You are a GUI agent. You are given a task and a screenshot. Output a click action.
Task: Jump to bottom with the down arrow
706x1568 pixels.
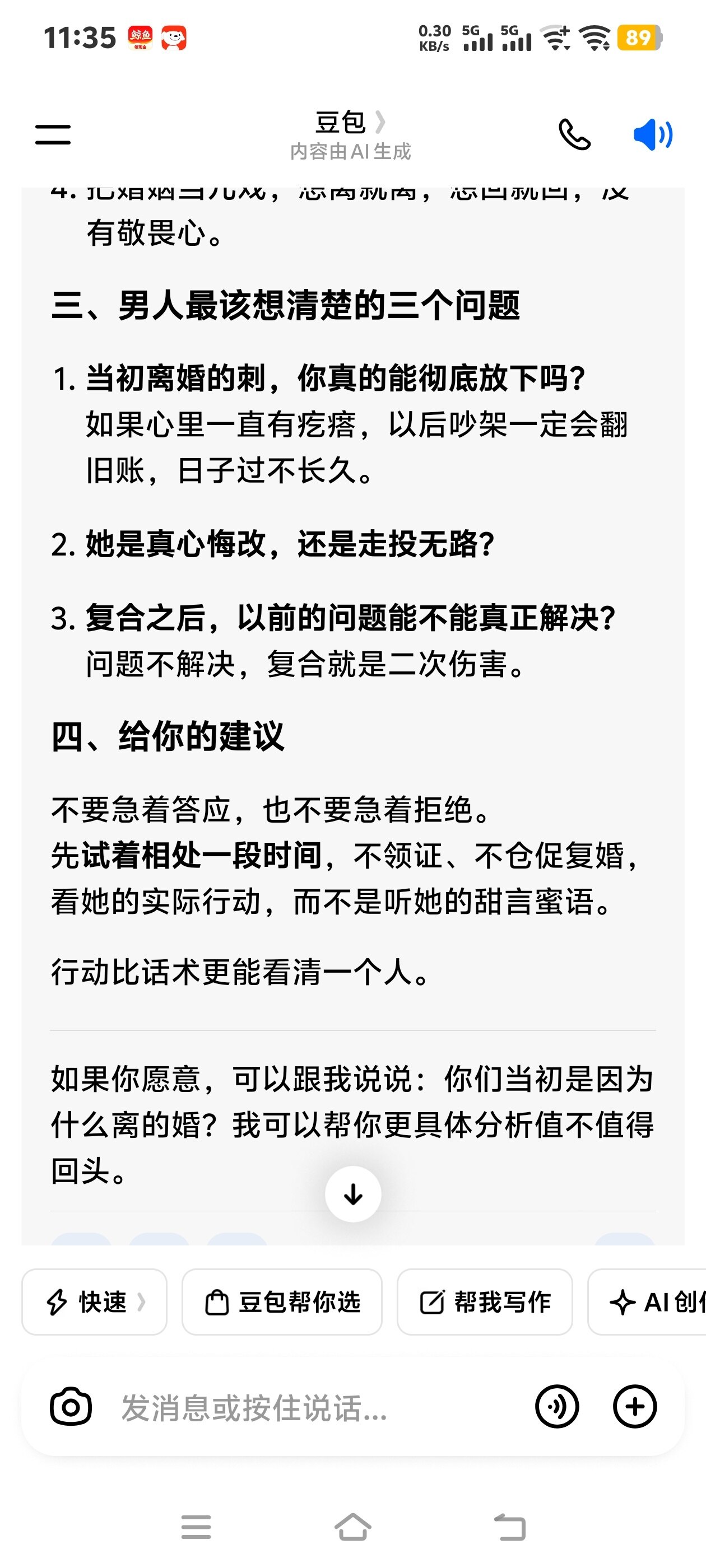(x=352, y=1194)
